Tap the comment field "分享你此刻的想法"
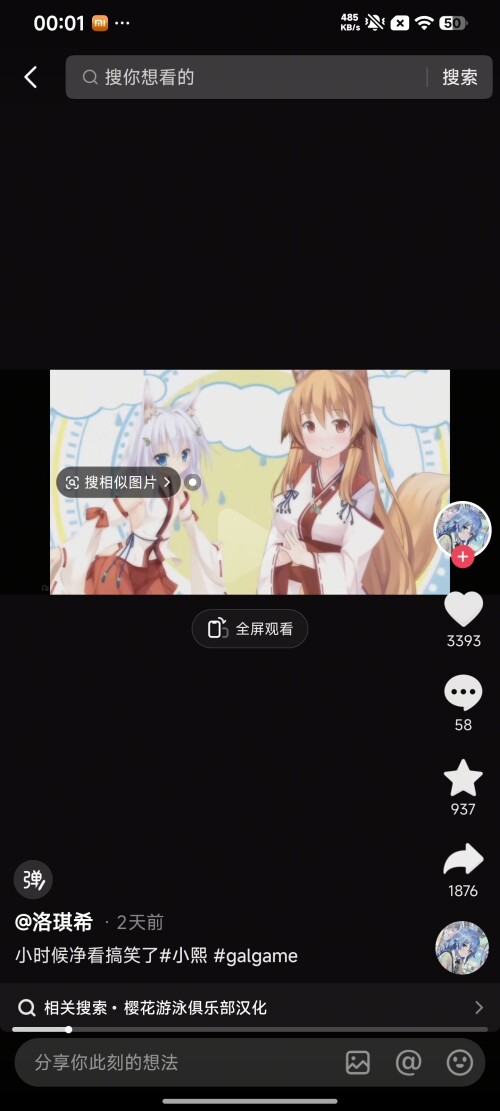 click(x=177, y=1062)
